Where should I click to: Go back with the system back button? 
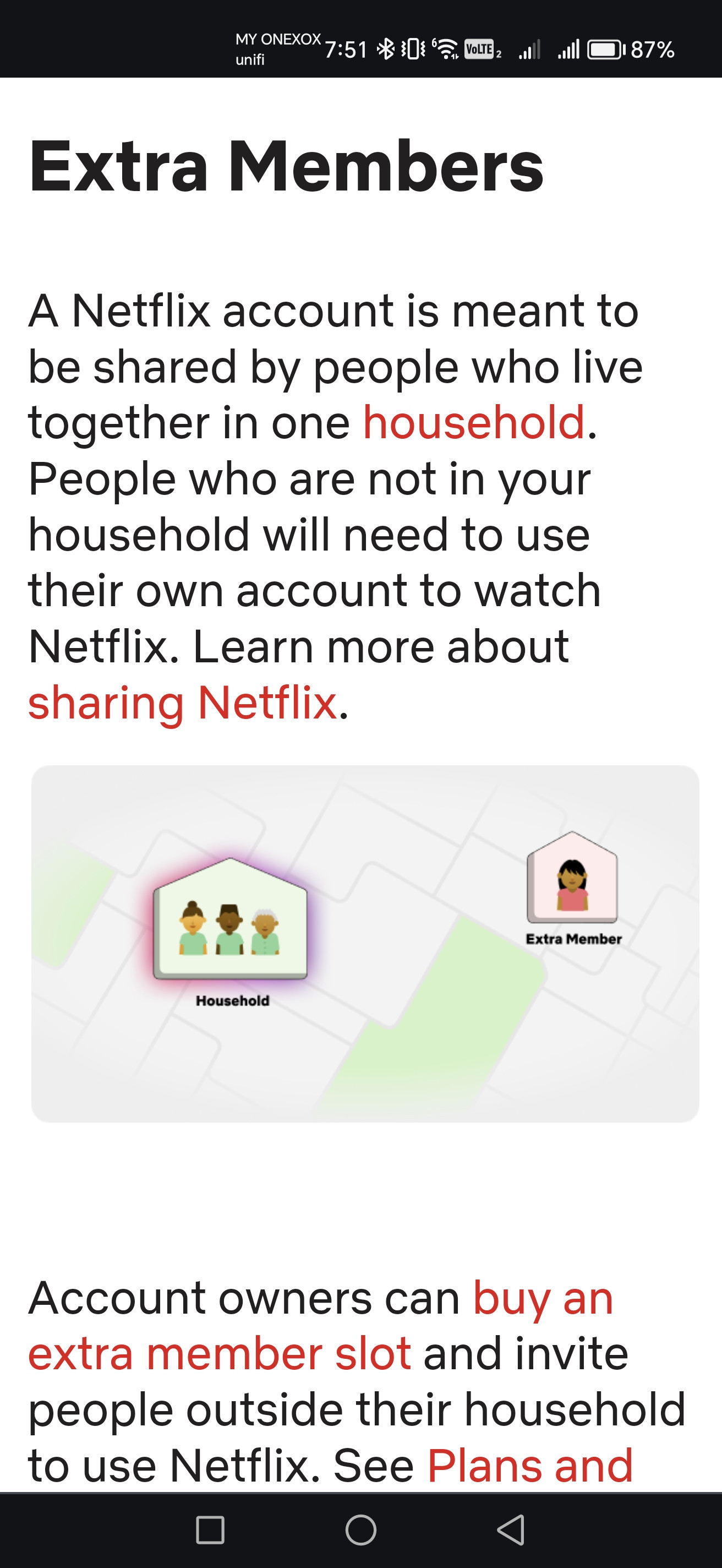(511, 1529)
